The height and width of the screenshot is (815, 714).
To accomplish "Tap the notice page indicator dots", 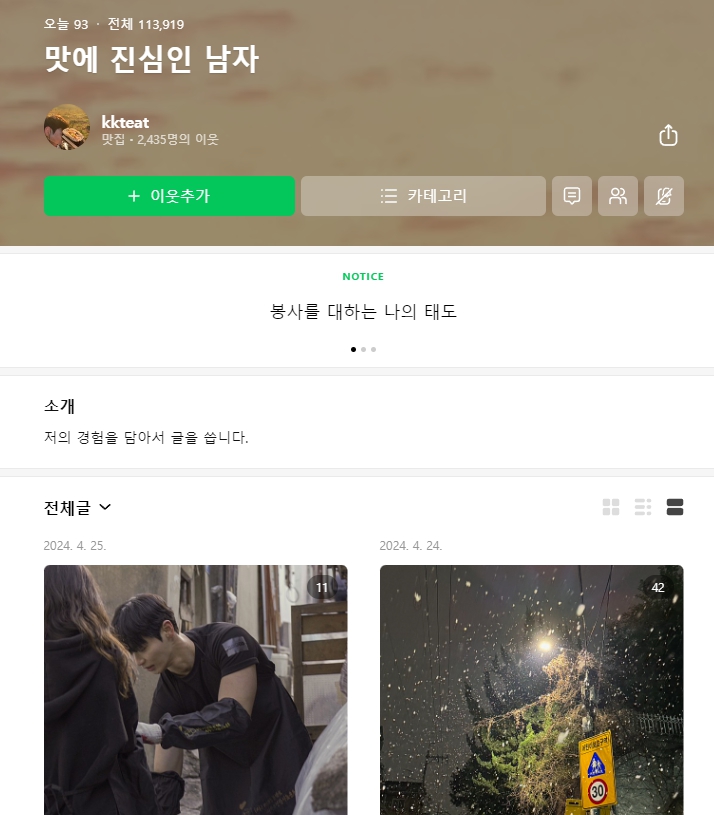I will click(x=363, y=350).
